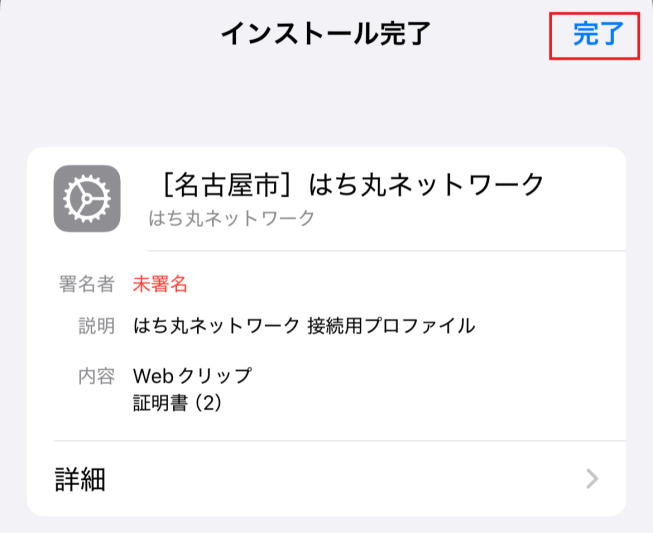Tap 完了 to finish the installation

(x=597, y=35)
